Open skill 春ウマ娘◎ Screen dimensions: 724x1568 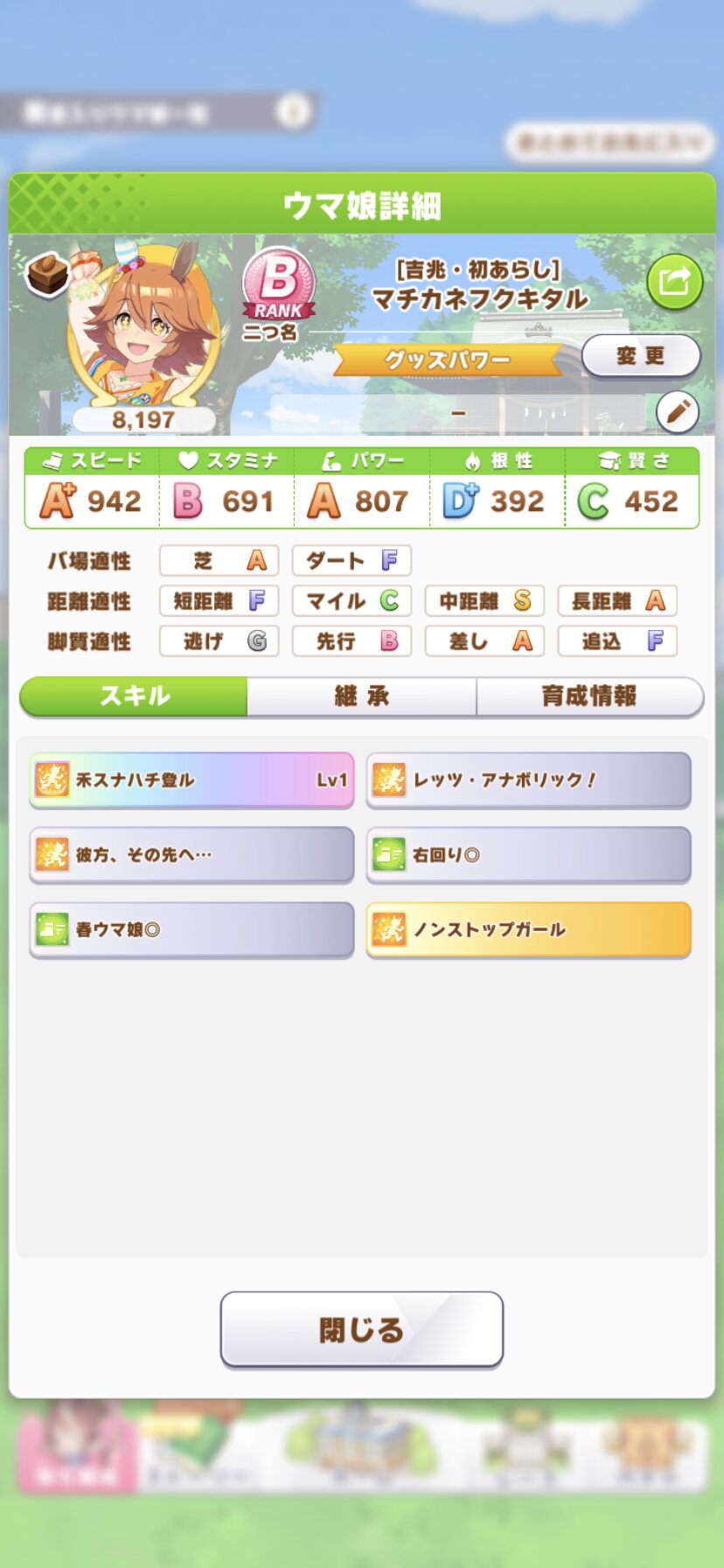(191, 929)
